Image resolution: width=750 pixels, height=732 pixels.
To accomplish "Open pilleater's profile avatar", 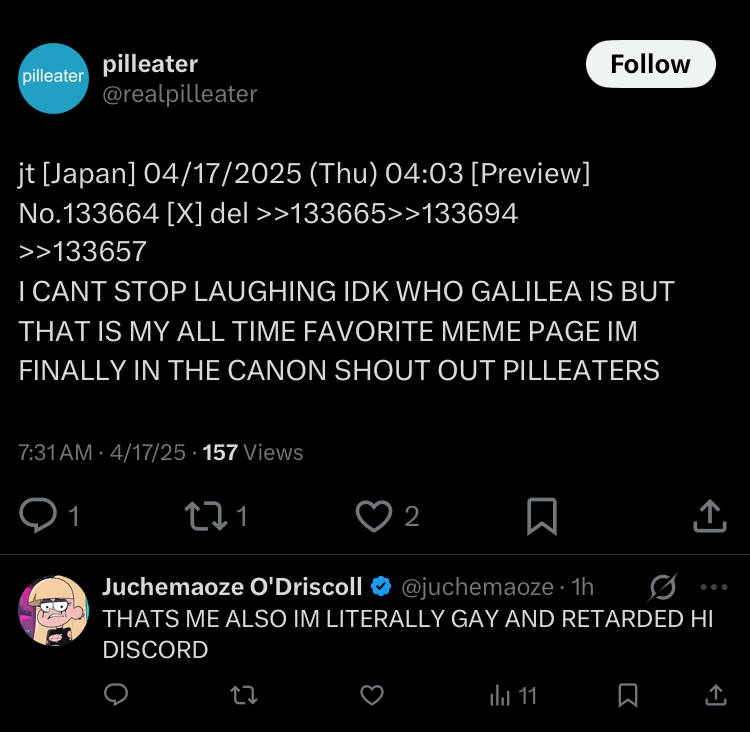I will tap(53, 78).
